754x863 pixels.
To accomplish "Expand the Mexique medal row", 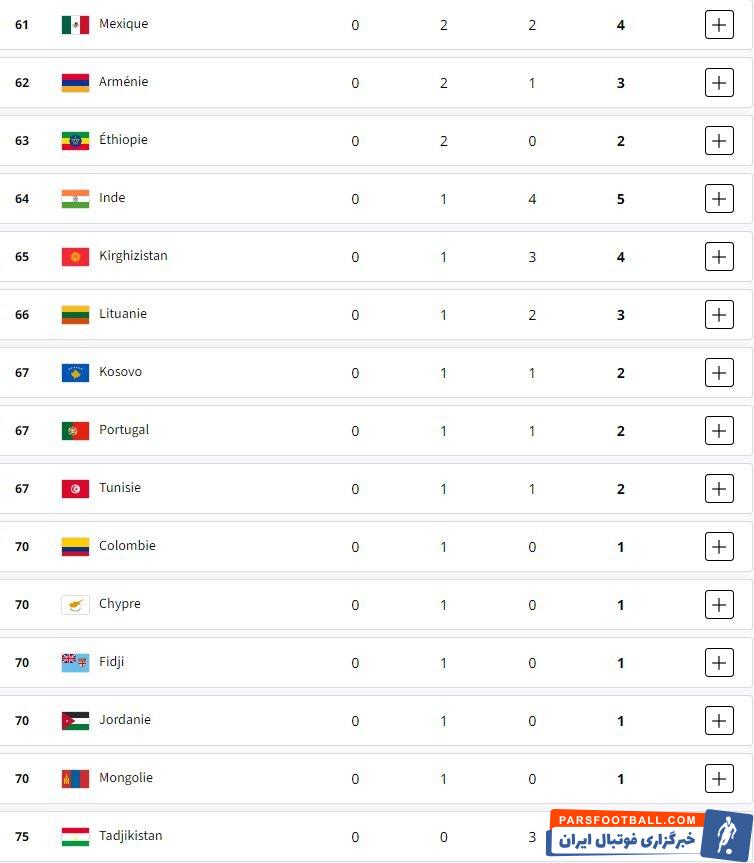I will (719, 25).
